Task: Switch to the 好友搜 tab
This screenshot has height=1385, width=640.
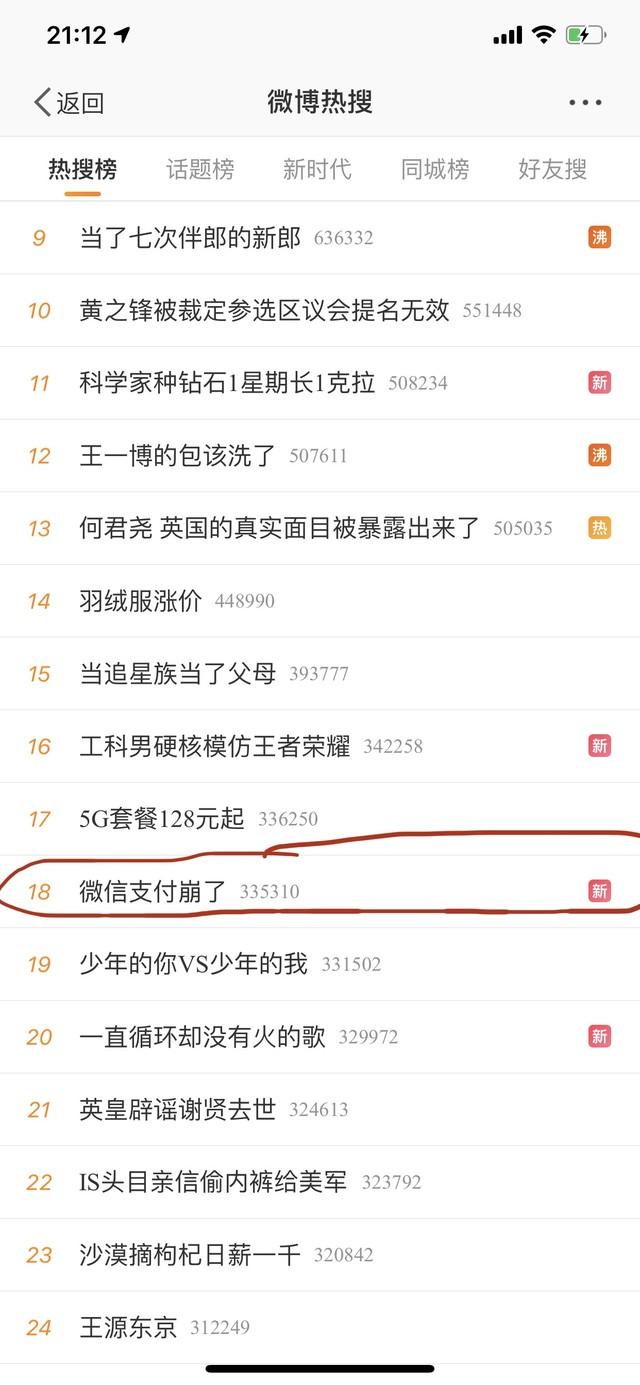Action: coord(552,169)
